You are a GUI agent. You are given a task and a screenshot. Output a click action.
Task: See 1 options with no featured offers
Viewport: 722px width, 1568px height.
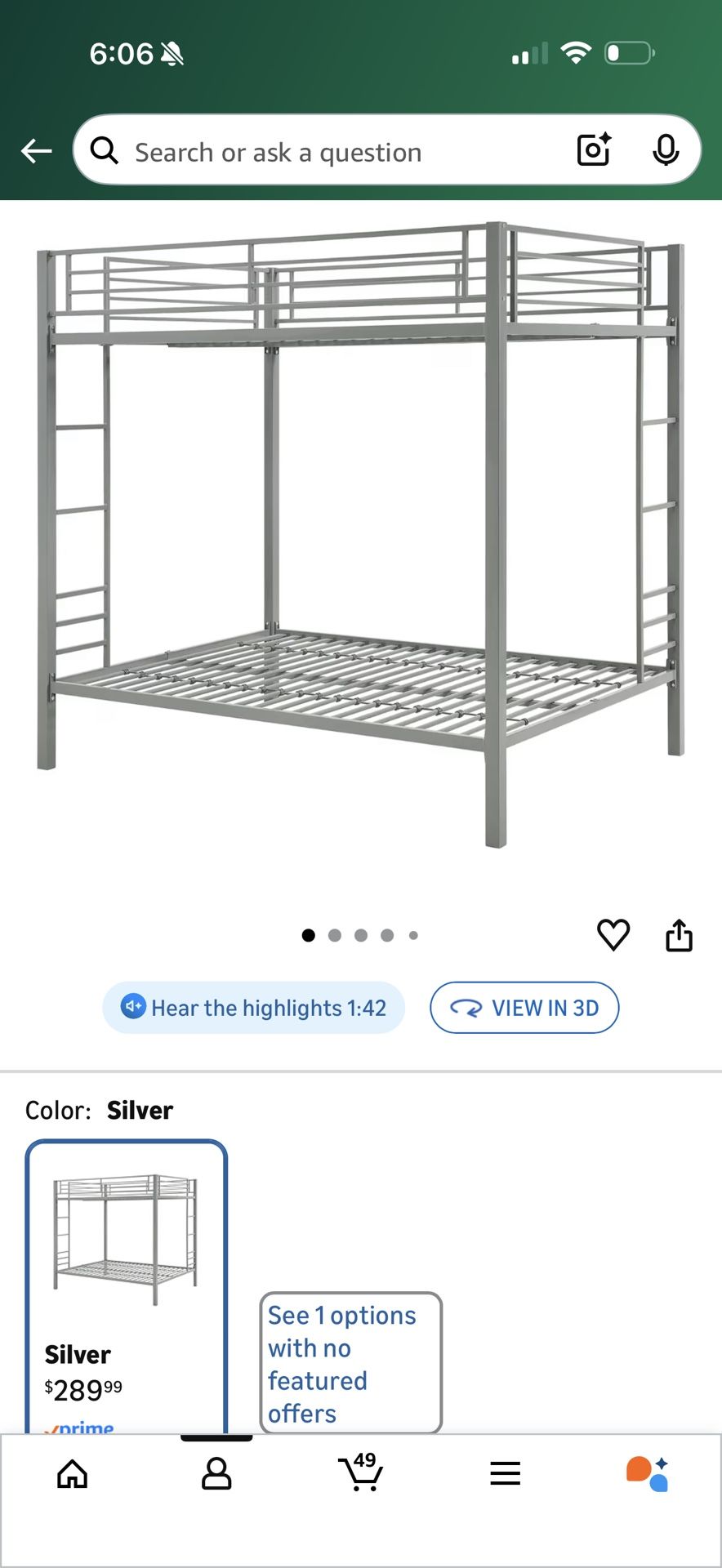pyautogui.click(x=350, y=1362)
